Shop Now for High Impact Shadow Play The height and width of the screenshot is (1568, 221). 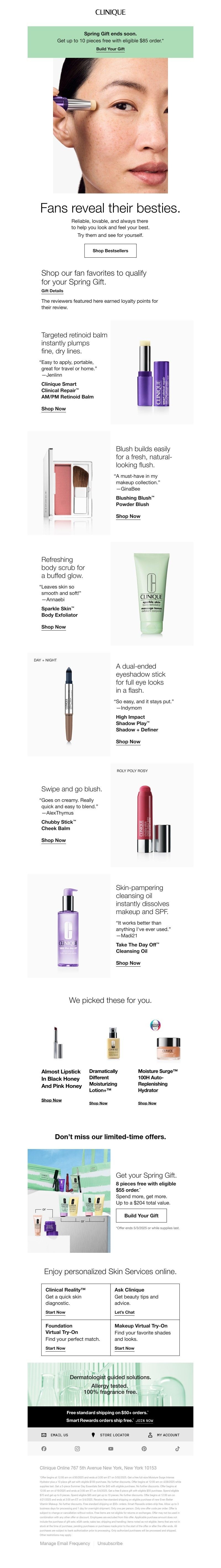click(x=128, y=741)
